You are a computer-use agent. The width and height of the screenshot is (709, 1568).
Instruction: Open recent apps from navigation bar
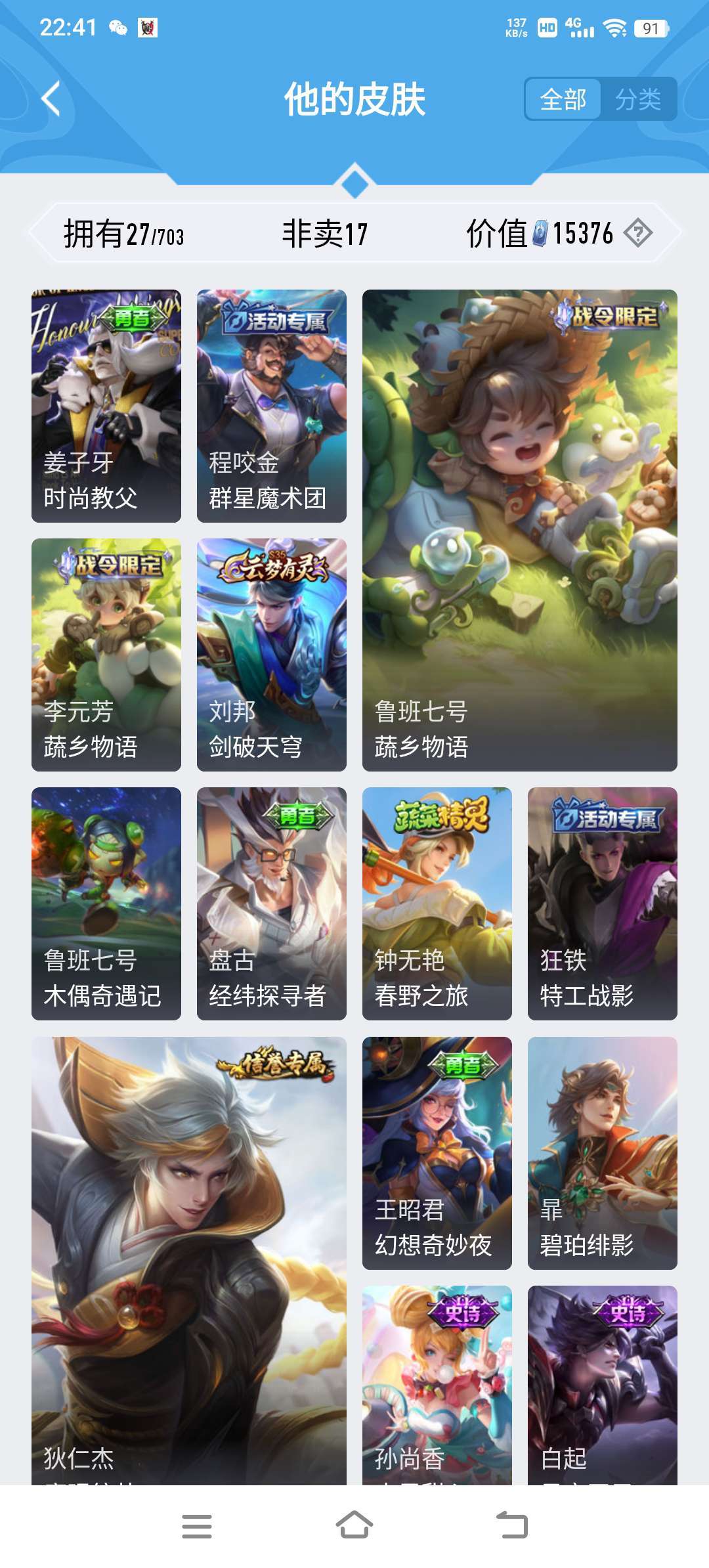click(x=197, y=1526)
